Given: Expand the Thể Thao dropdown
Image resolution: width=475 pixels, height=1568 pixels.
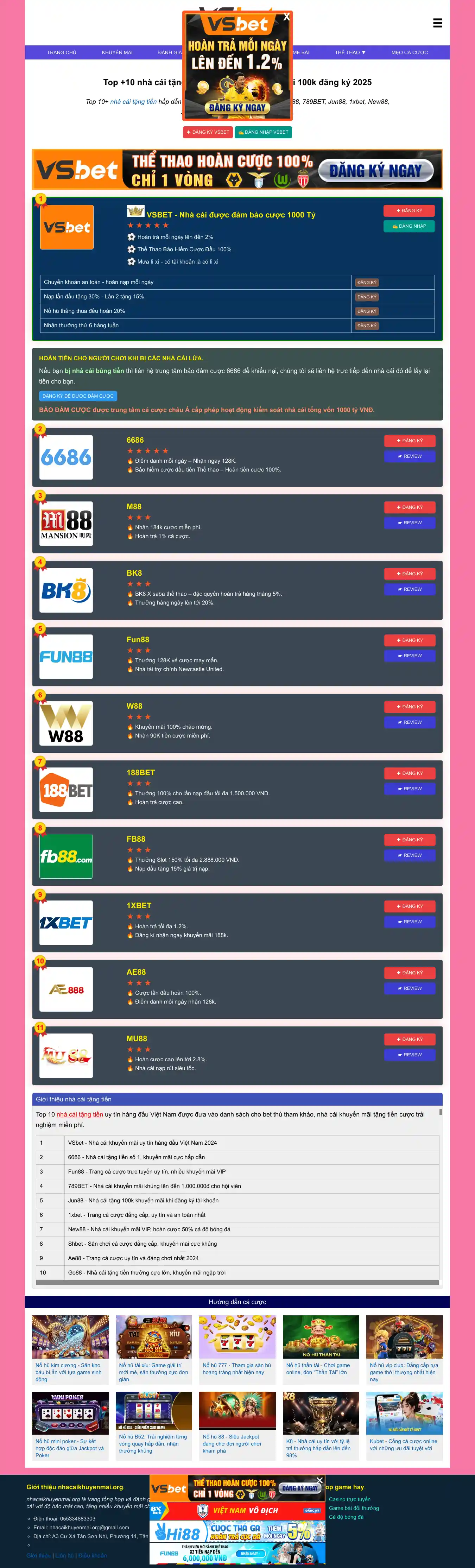Looking at the screenshot, I should point(350,53).
